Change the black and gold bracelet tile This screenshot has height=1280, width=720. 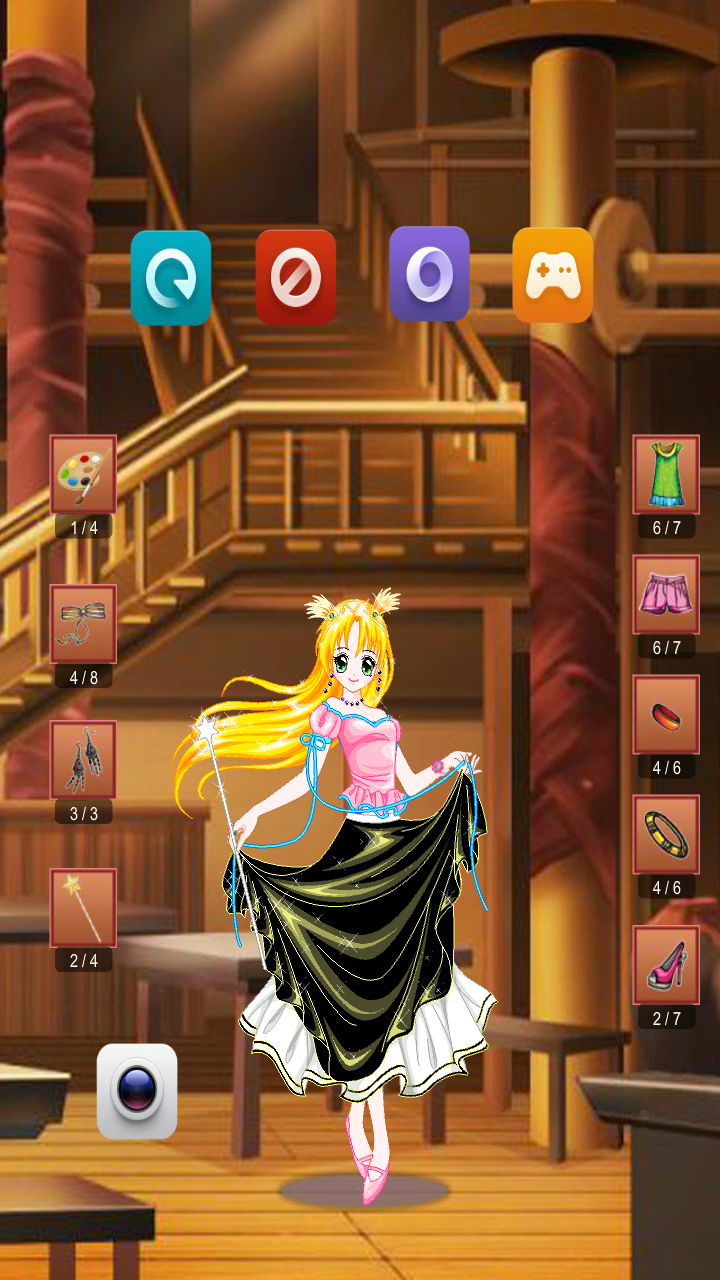point(666,834)
